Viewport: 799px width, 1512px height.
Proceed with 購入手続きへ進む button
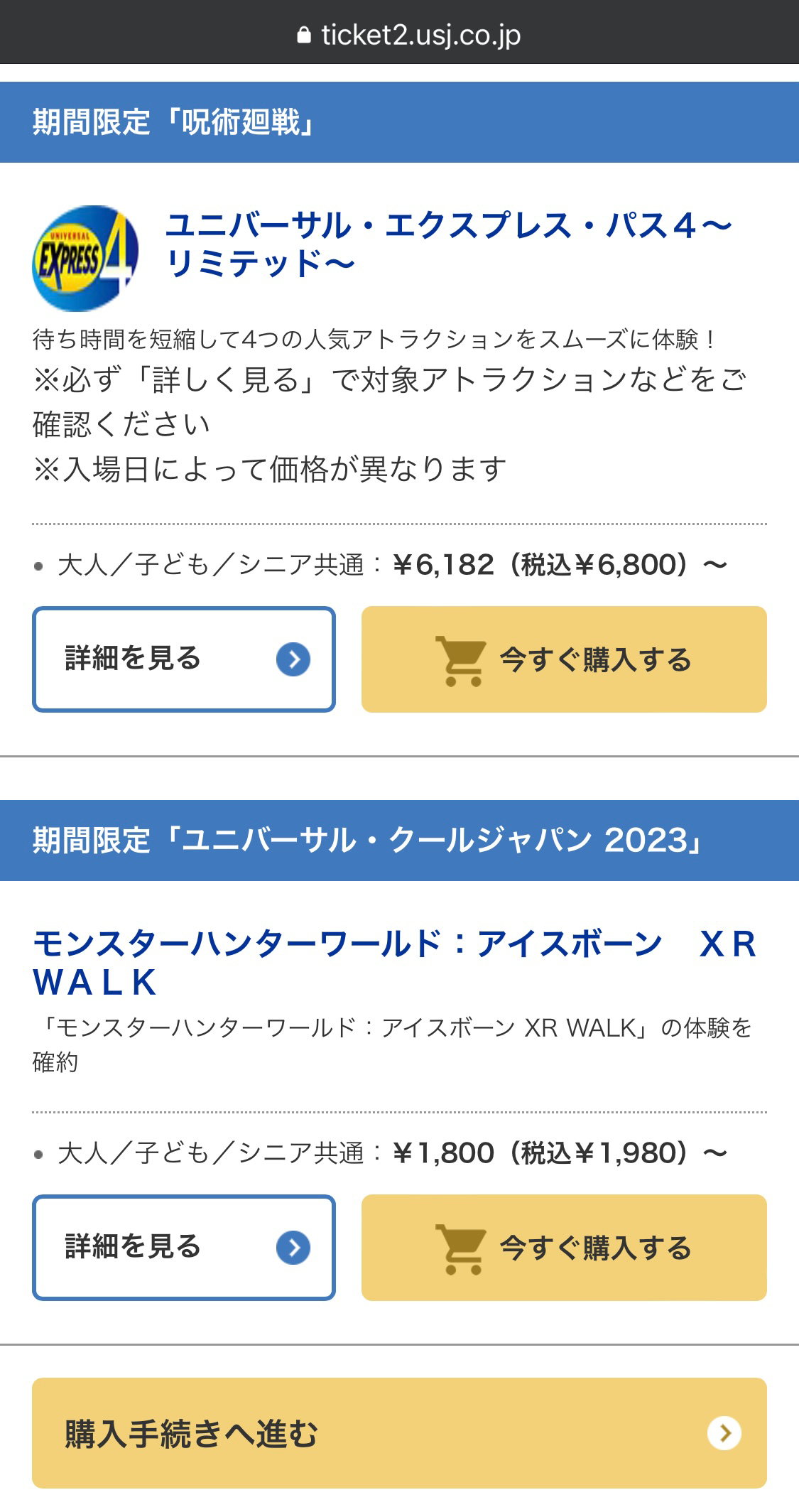click(399, 1432)
